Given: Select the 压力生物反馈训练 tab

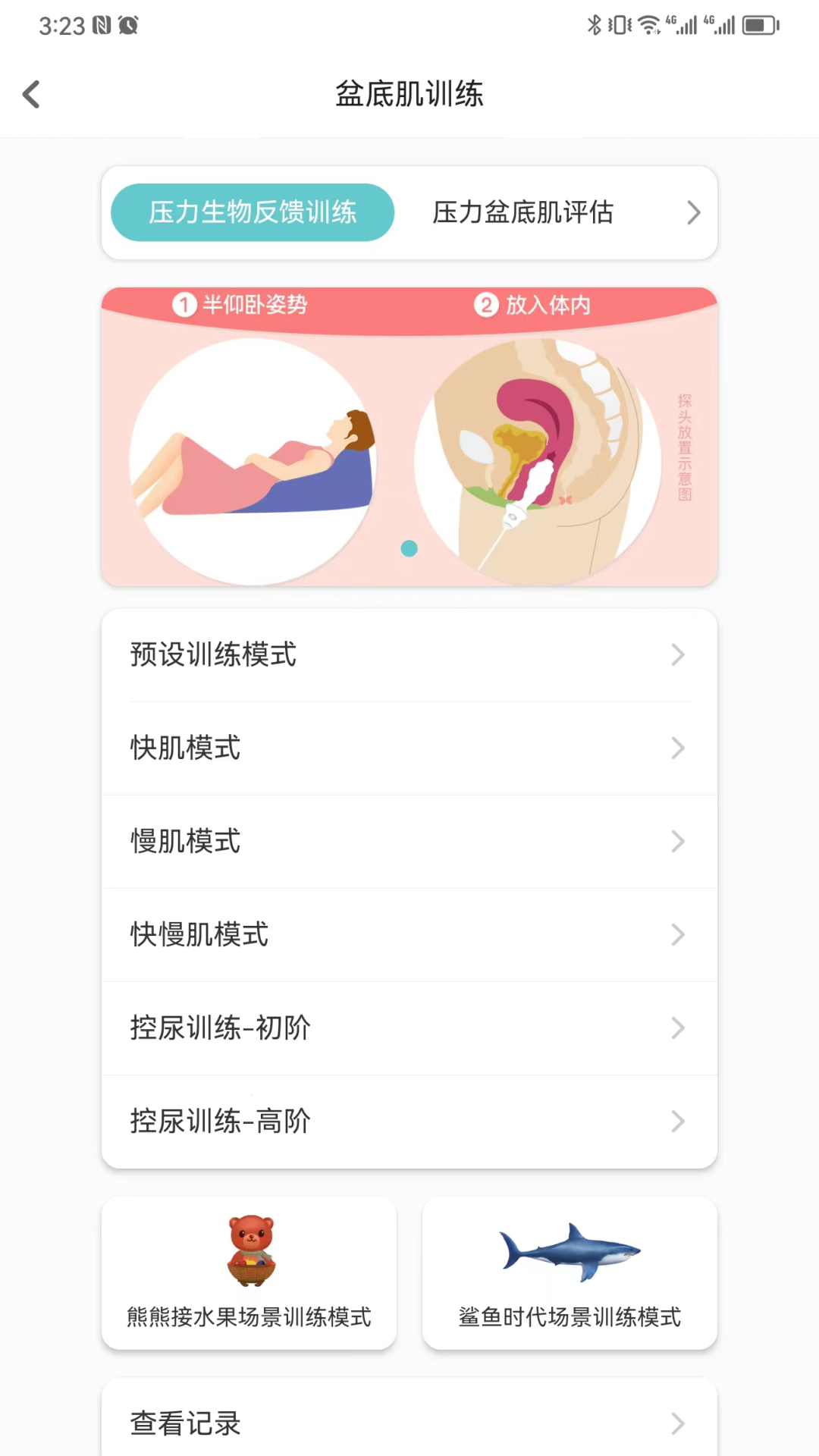Looking at the screenshot, I should 253,213.
